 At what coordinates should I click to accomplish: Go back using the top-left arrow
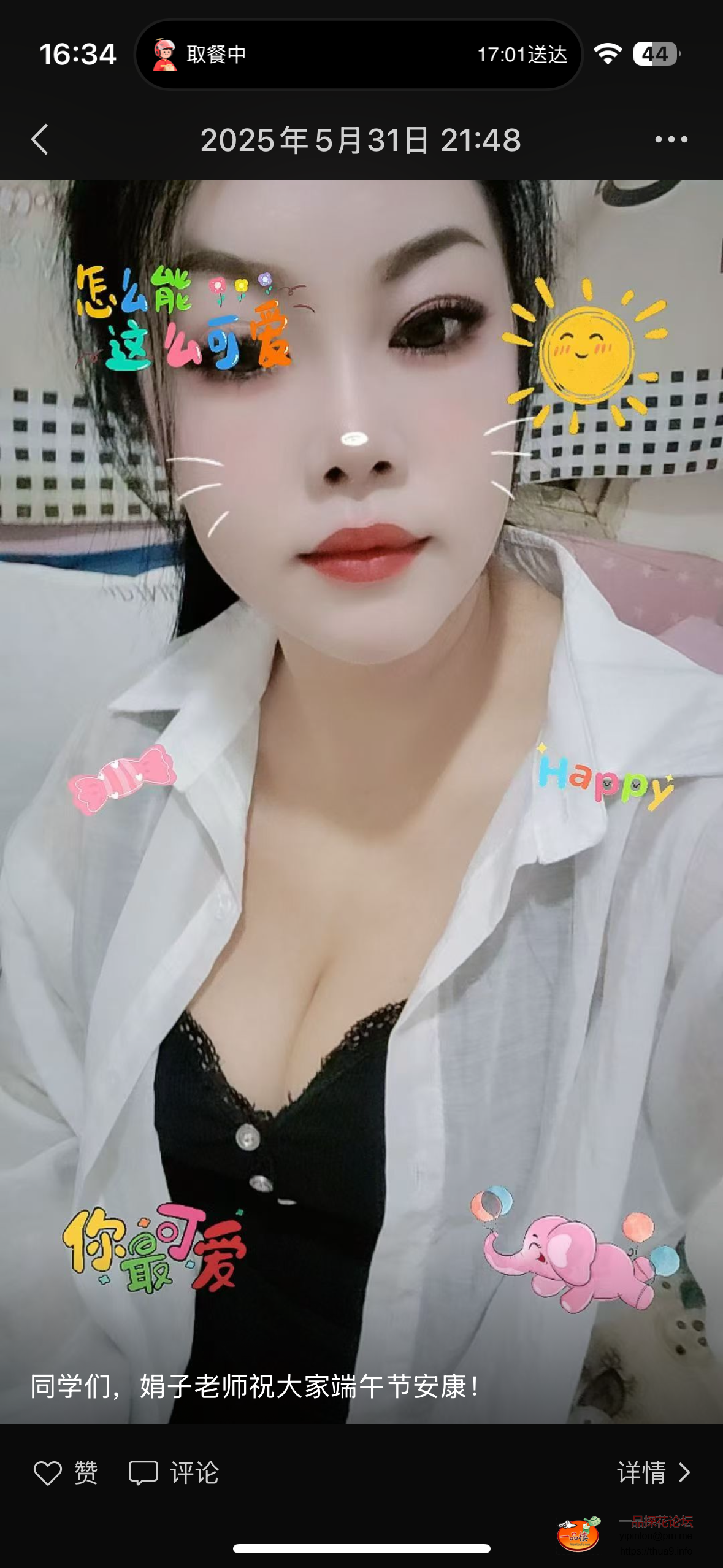[x=40, y=139]
